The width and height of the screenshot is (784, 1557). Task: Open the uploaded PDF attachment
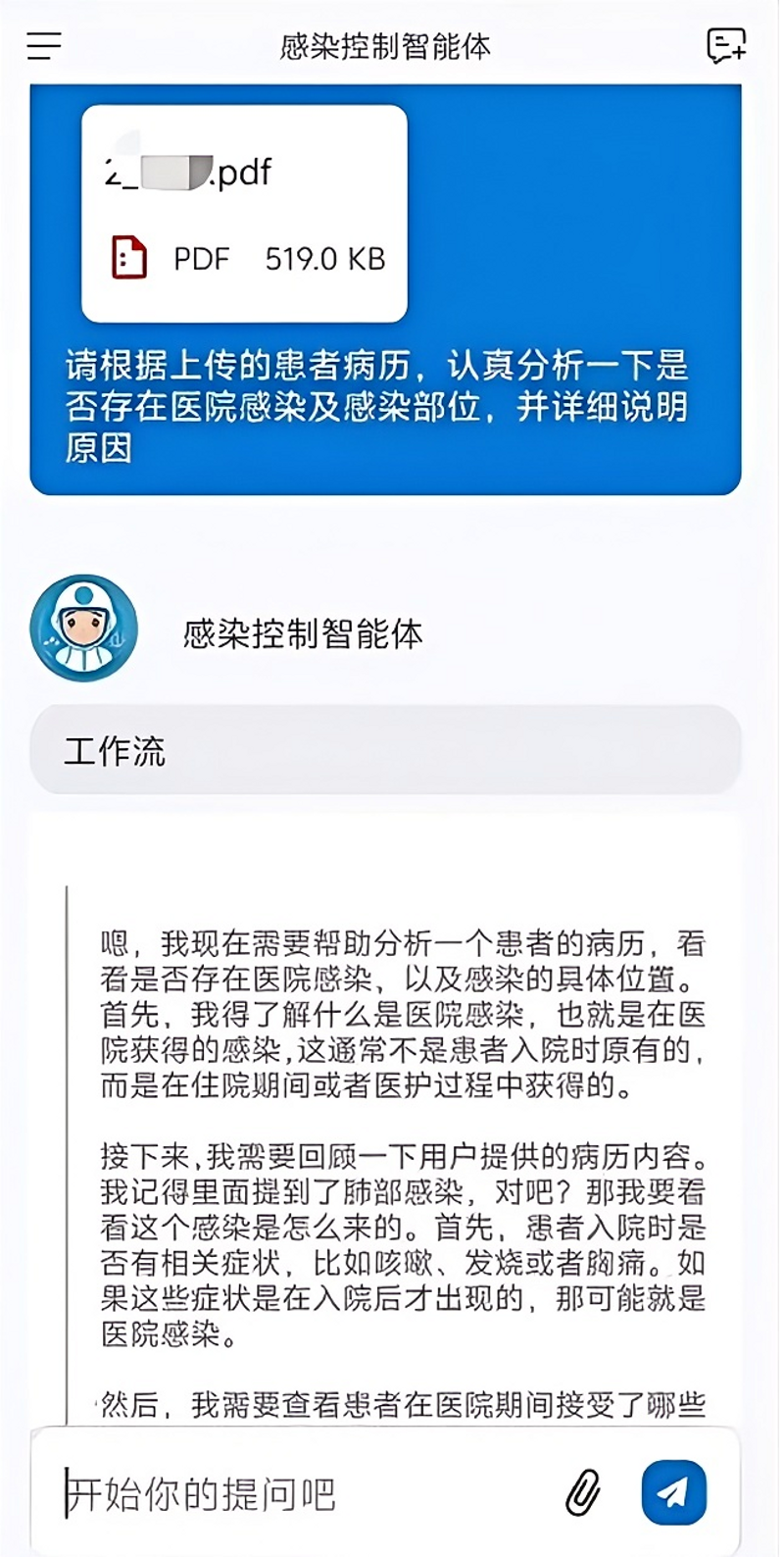click(244, 214)
